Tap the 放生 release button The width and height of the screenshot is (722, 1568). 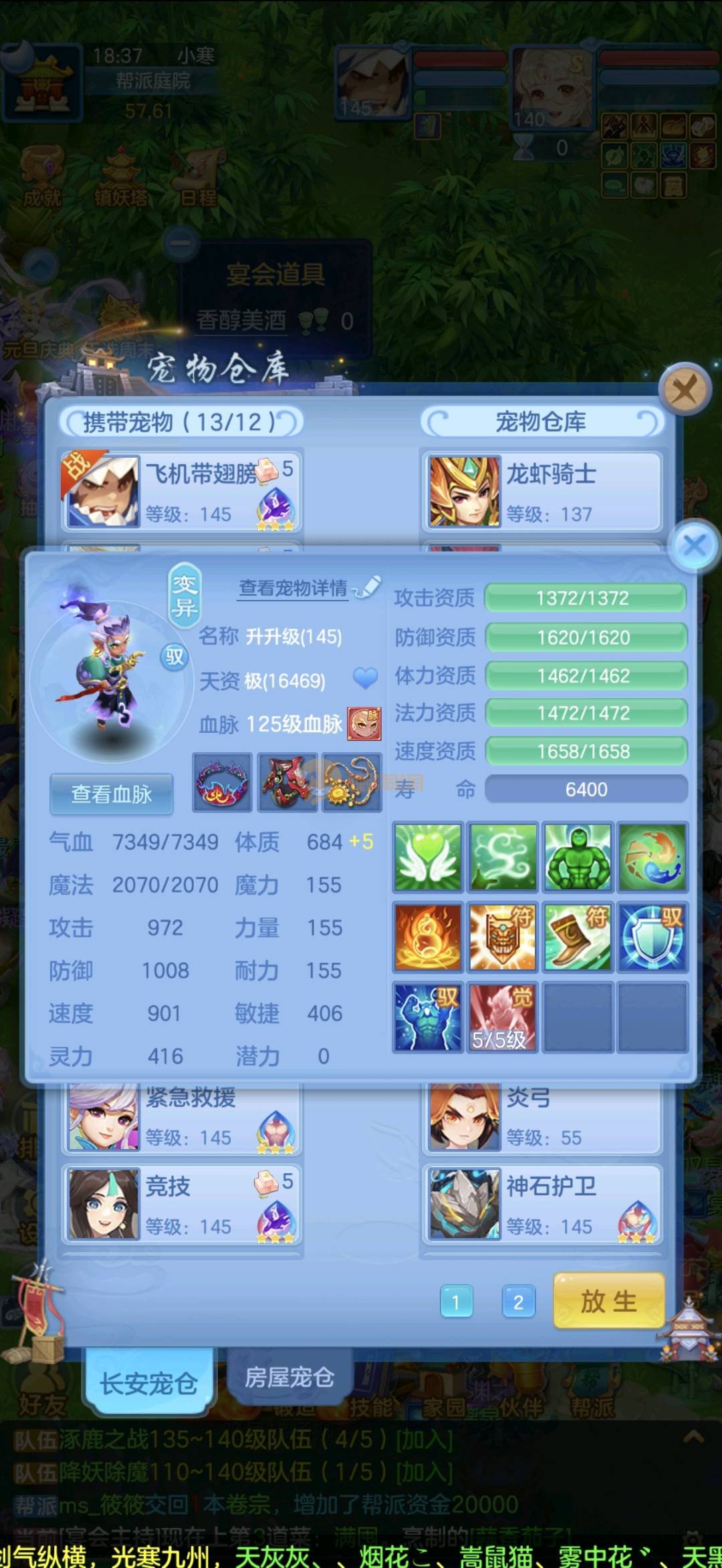coord(608,1301)
